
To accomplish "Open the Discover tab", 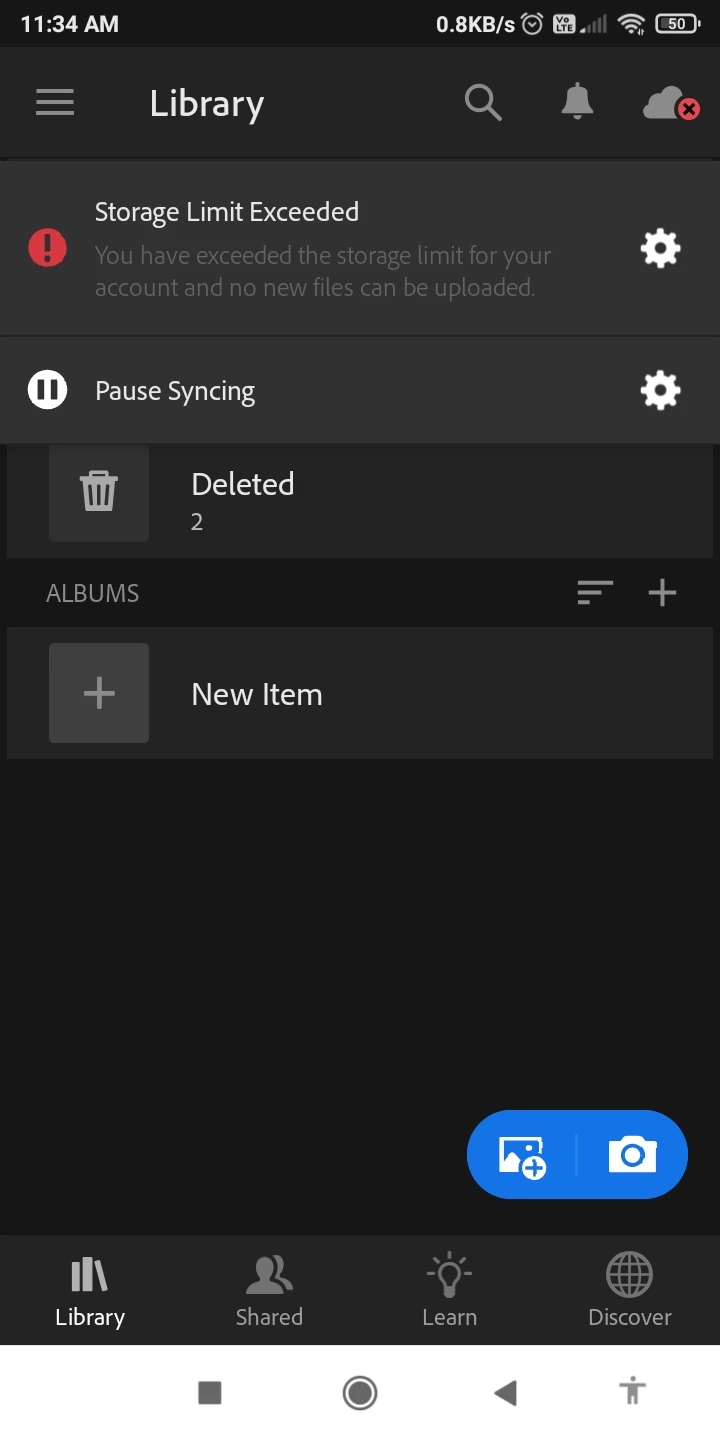I will pyautogui.click(x=630, y=1290).
